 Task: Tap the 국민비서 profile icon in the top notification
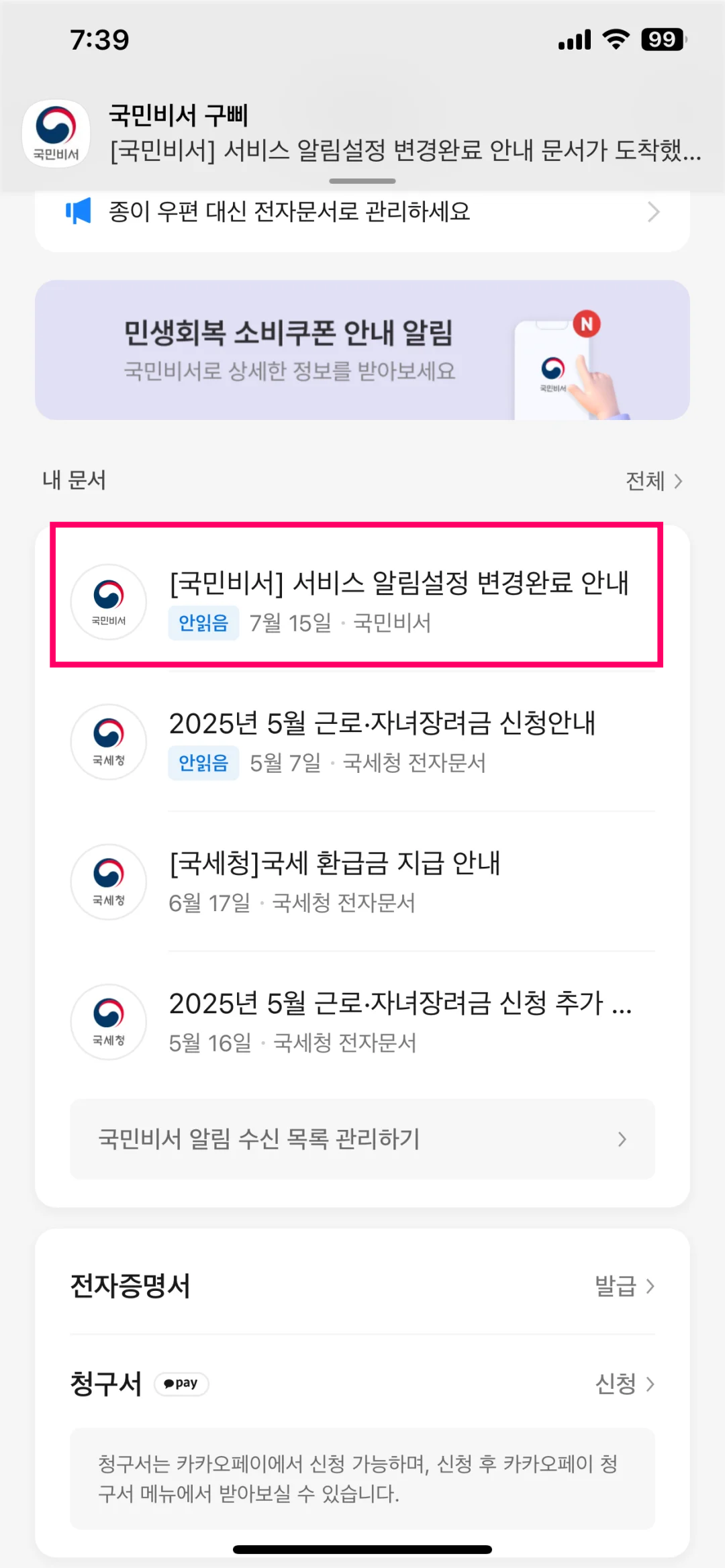click(56, 133)
